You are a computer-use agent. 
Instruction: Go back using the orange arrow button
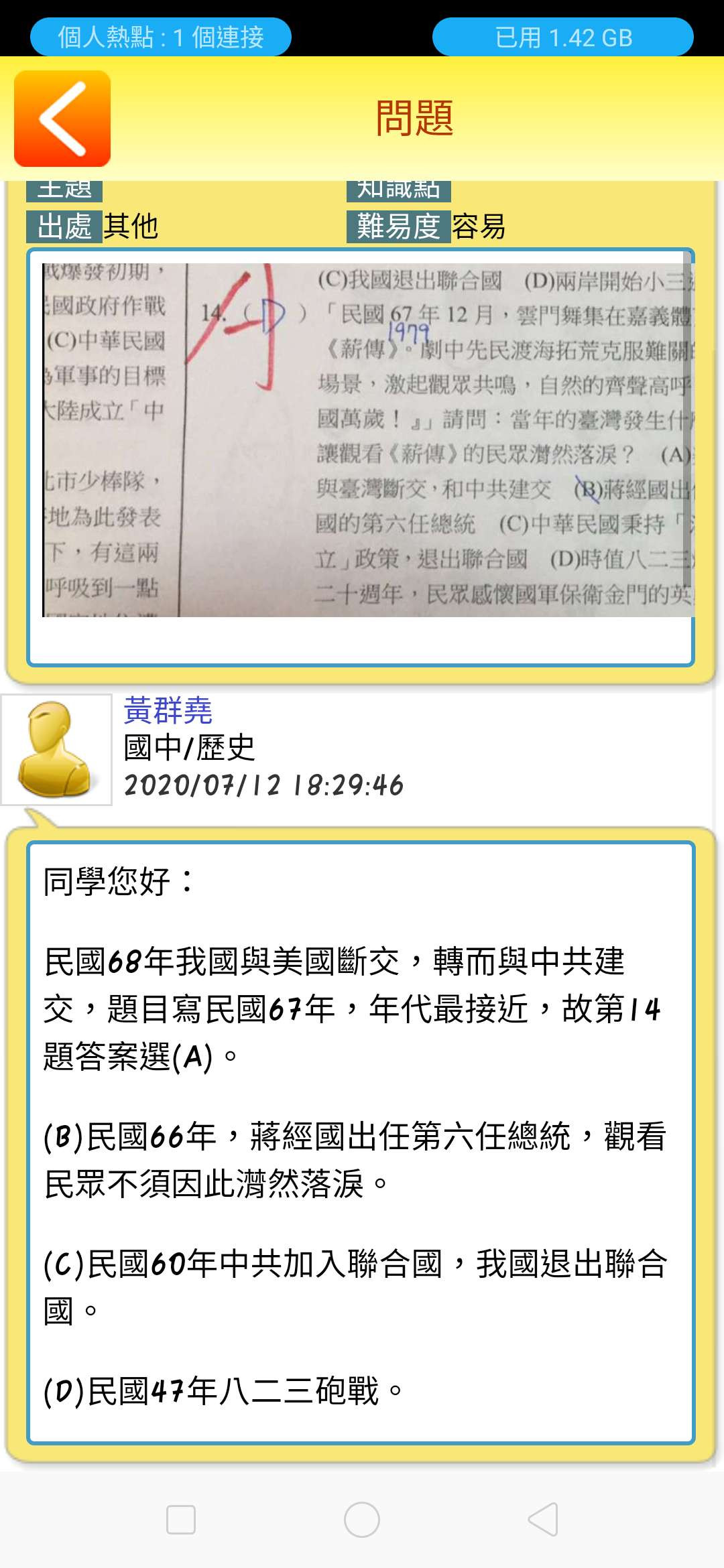(62, 119)
